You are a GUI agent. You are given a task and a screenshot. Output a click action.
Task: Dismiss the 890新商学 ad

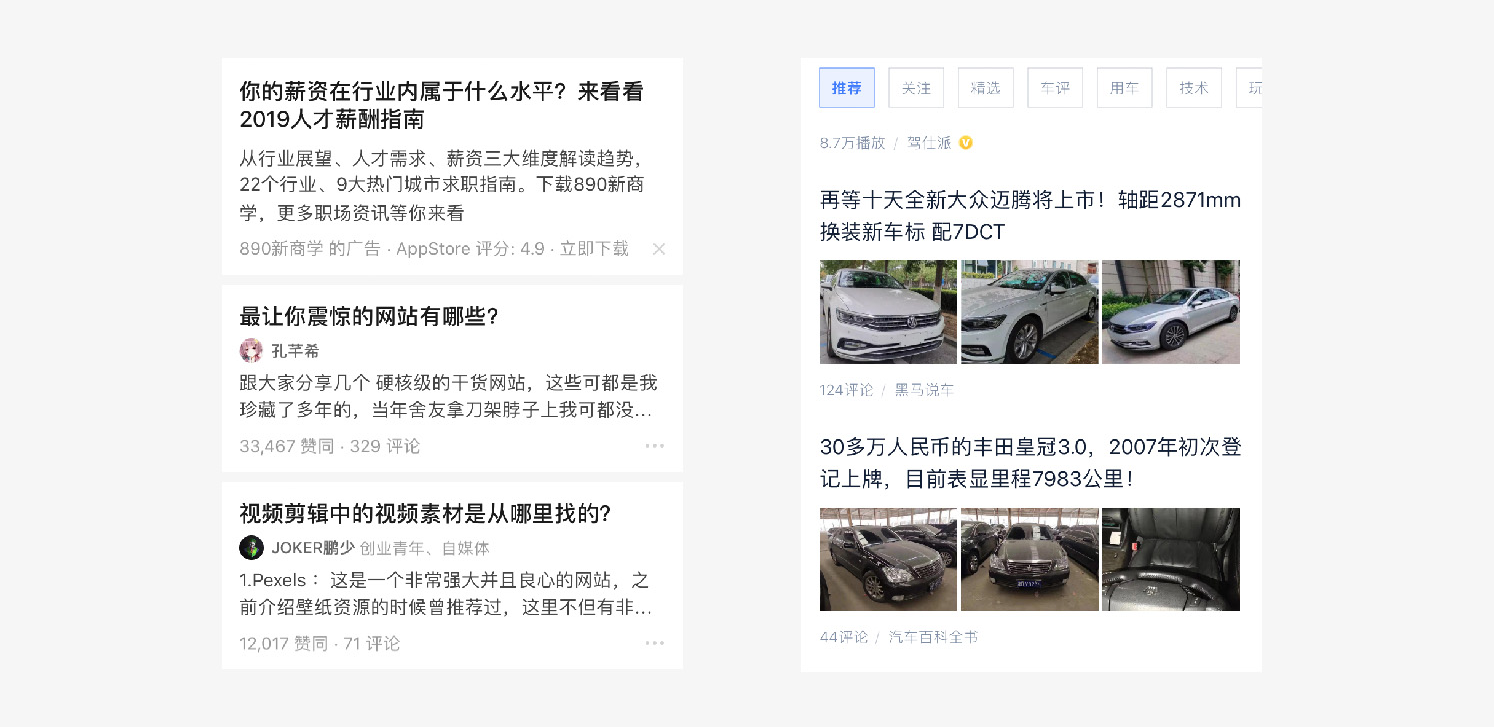coord(659,249)
